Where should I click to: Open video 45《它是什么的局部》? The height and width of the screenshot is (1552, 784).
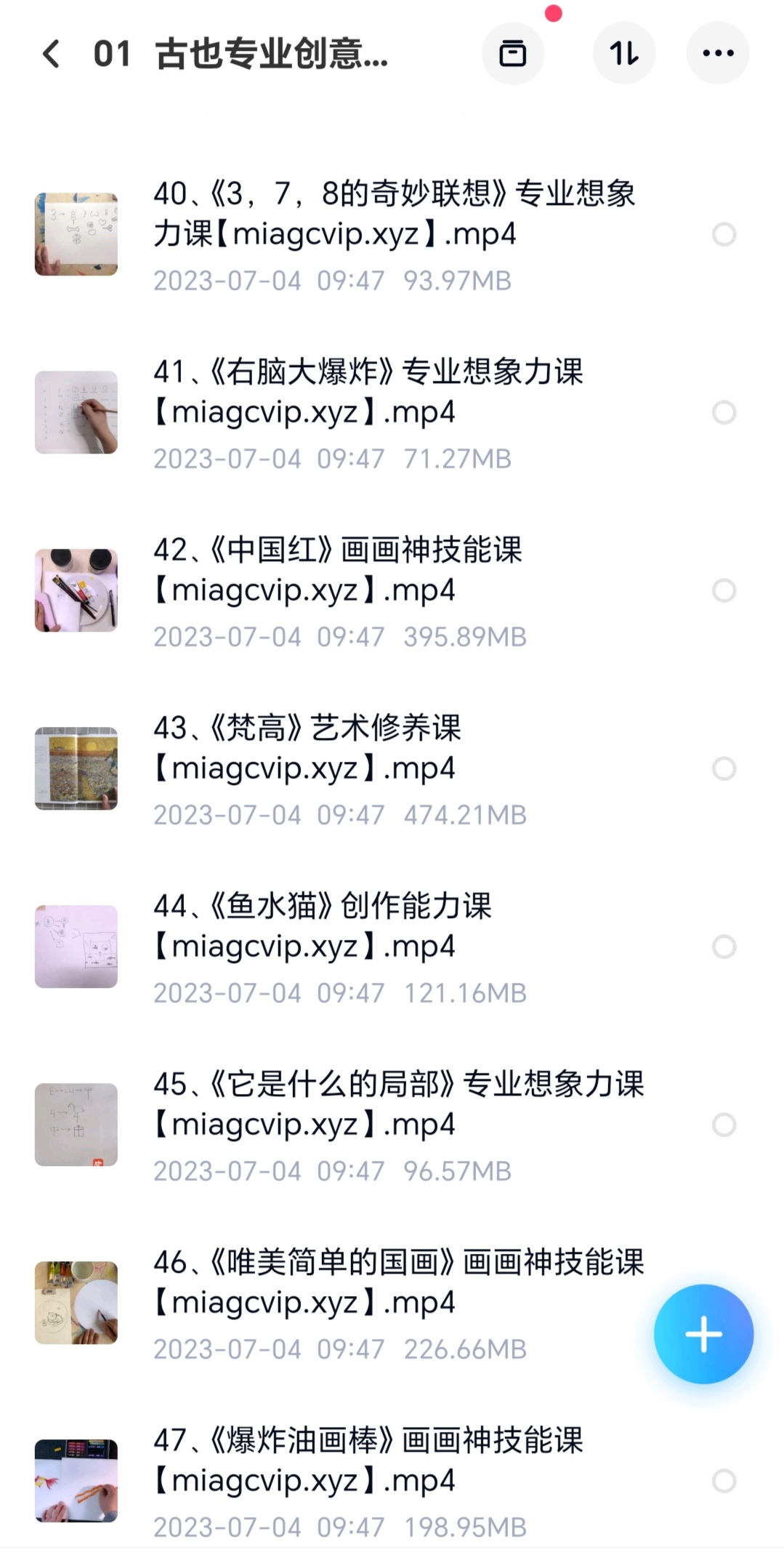(398, 1104)
